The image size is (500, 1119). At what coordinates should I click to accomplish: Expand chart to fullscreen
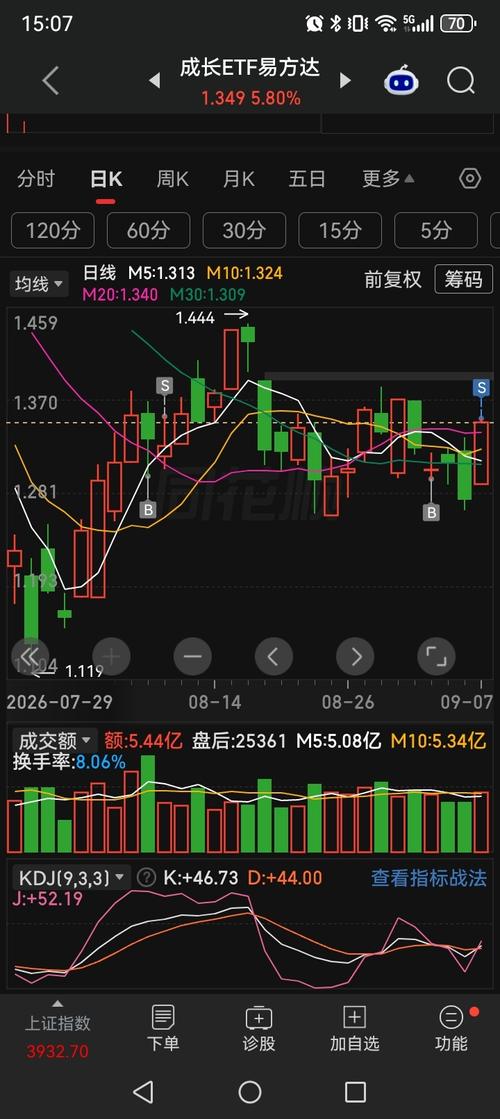click(436, 656)
